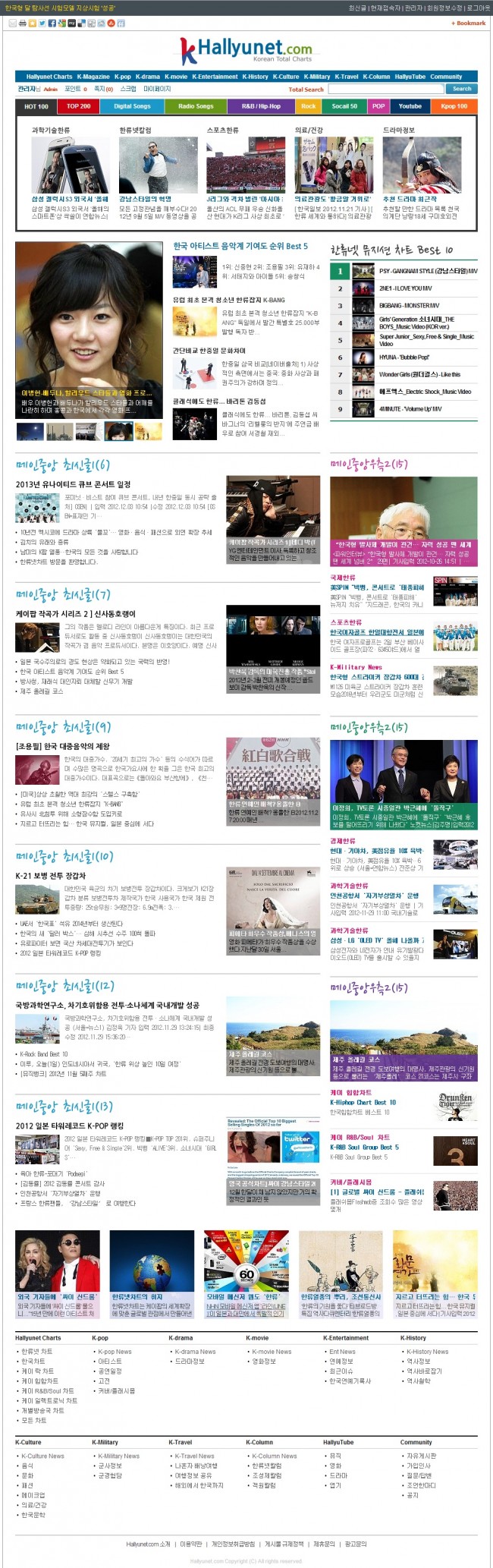The image size is (493, 1568).
Task: Go to K-drama section in navbar
Action: 147,77
